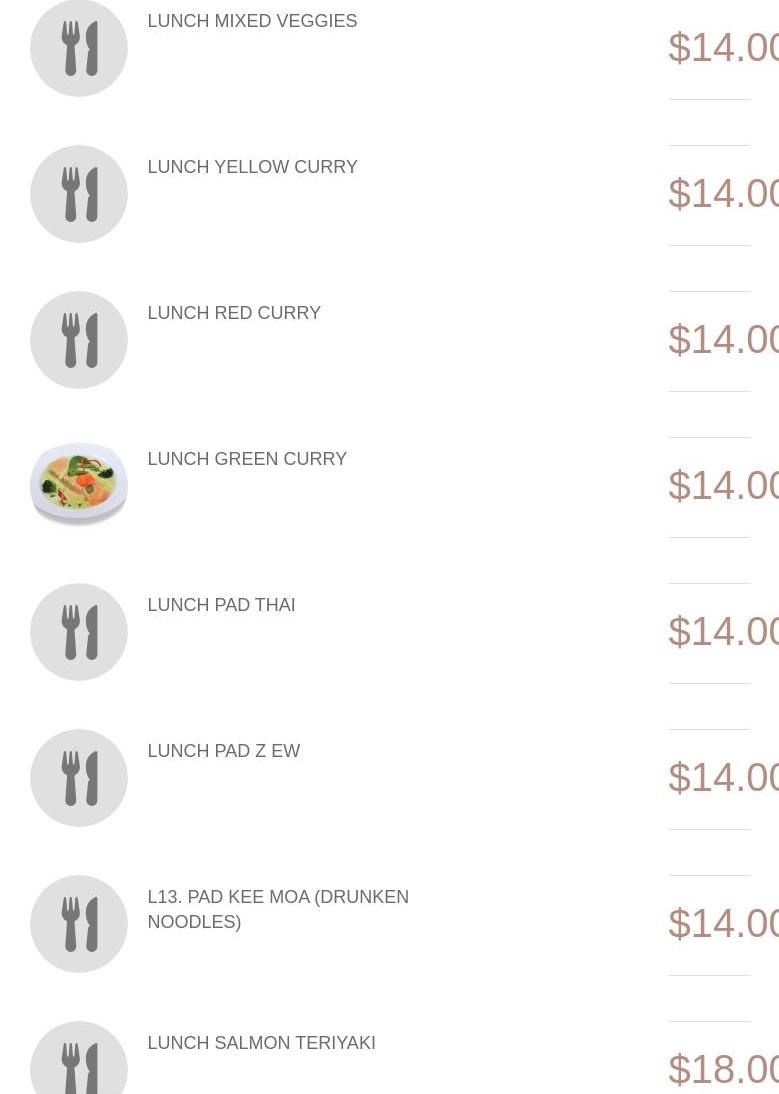Select Lunch Yellow Curry from the menu
Image resolution: width=779 pixels, height=1094 pixels.
pyautogui.click(x=252, y=167)
